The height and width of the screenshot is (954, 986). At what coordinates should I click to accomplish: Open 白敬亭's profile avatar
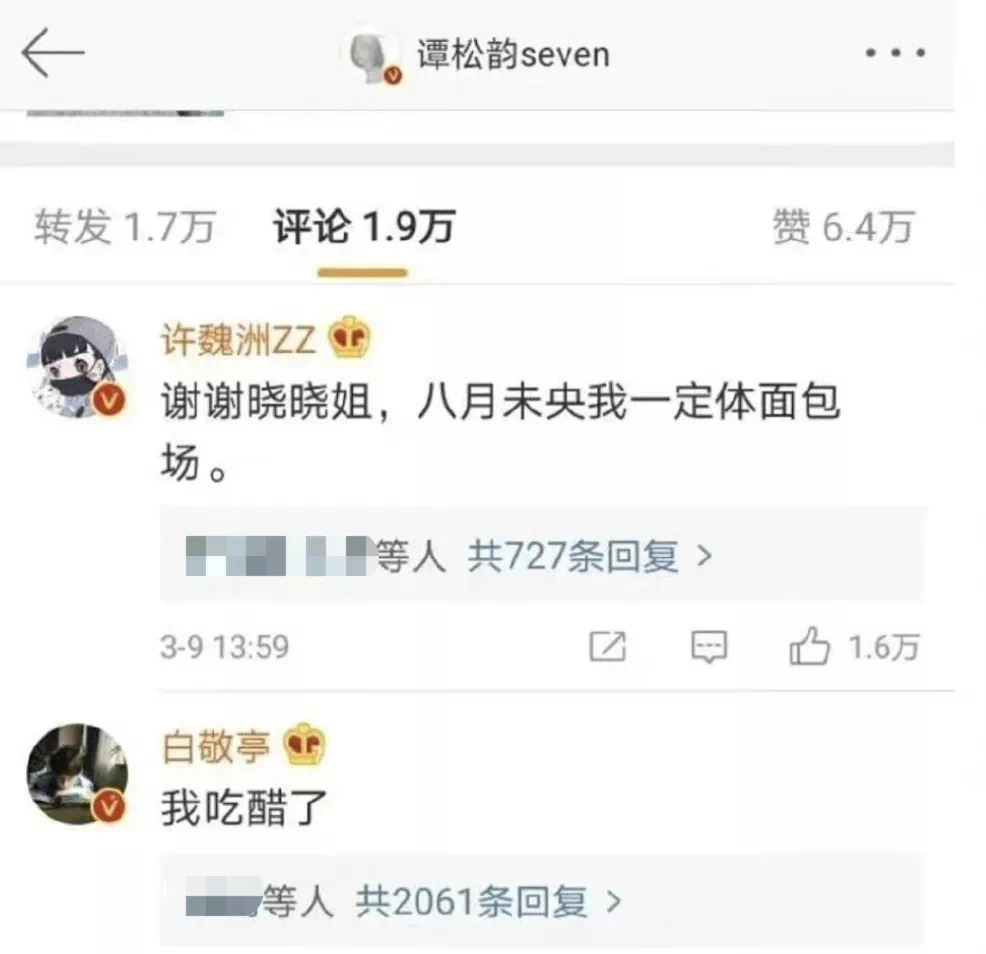pyautogui.click(x=77, y=774)
